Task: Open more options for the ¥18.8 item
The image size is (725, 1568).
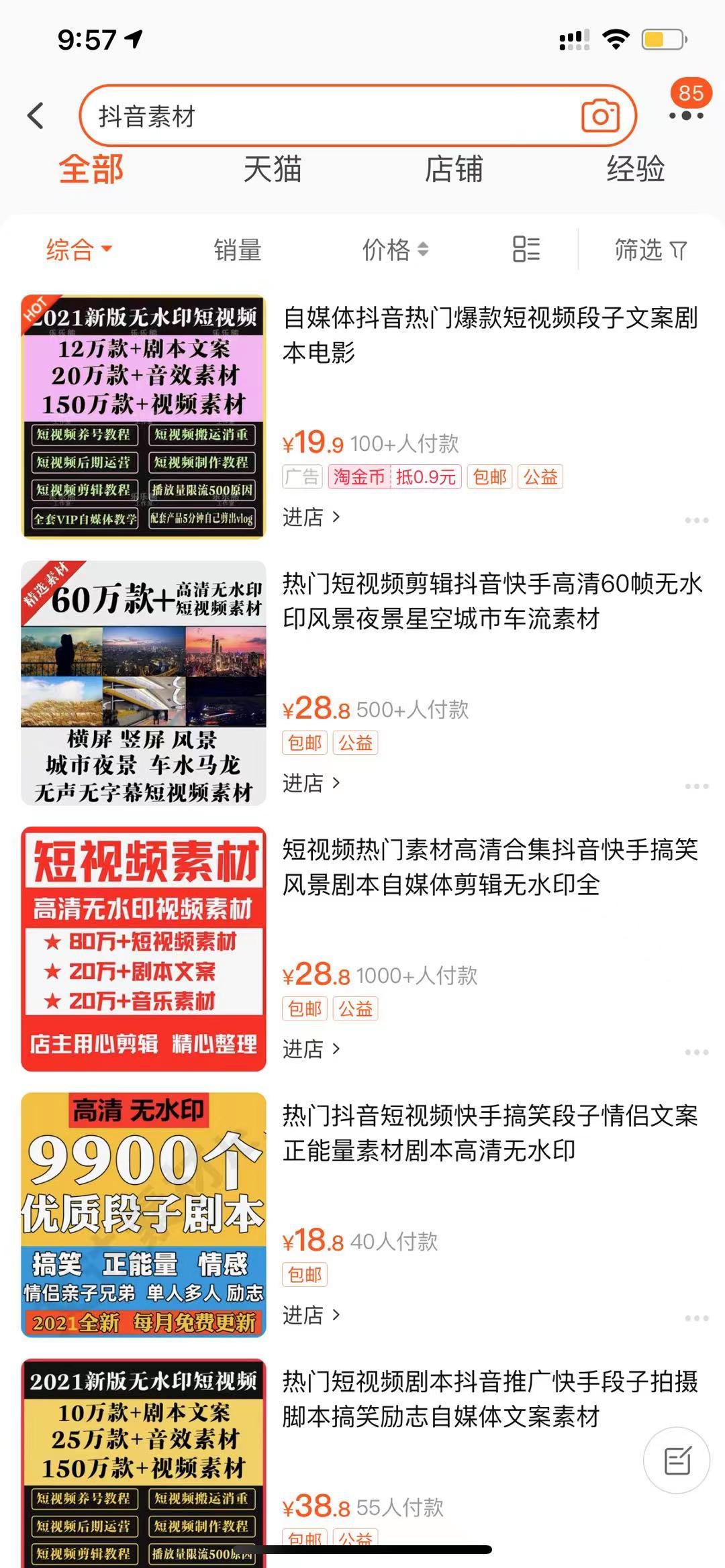Action: tap(696, 1318)
